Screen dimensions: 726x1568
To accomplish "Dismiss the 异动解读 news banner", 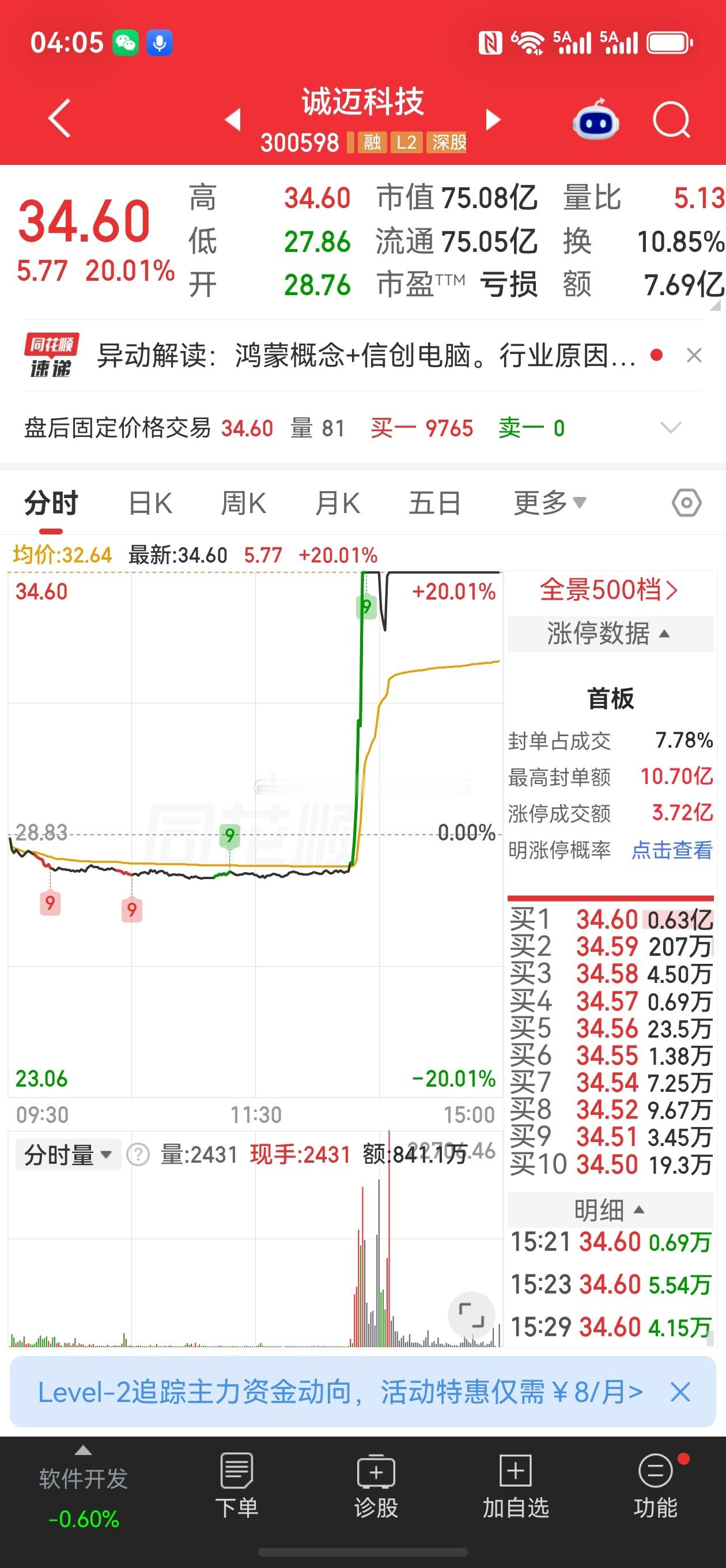I will [x=694, y=355].
